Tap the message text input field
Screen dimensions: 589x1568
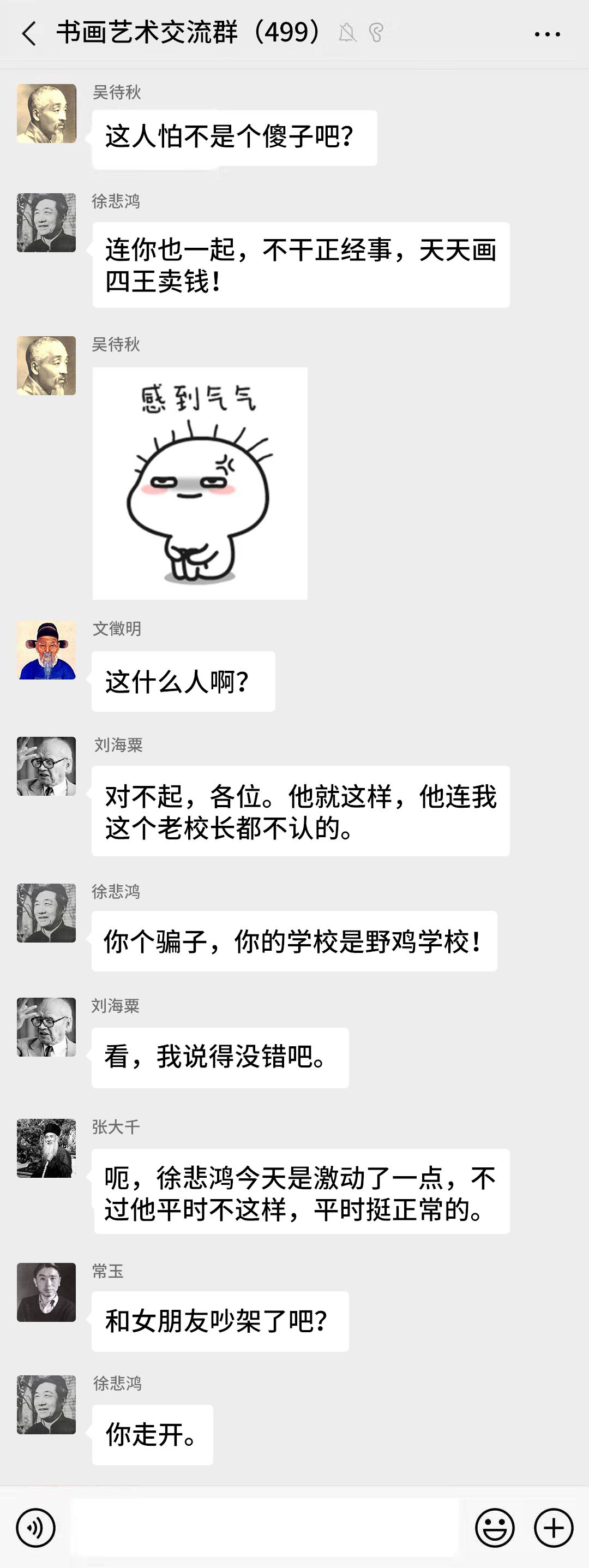point(265,1527)
